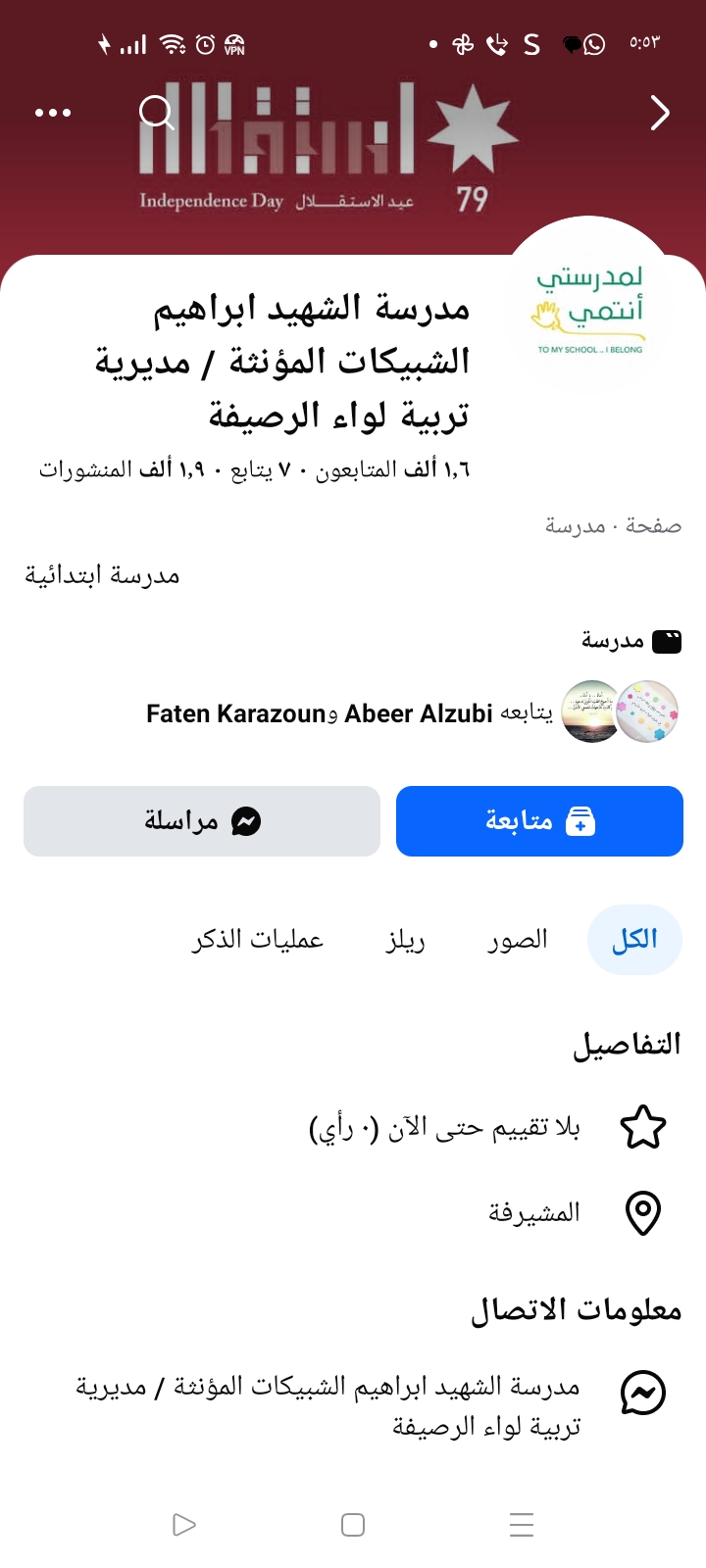Tap the VPN indicator in the status bar
Image resolution: width=706 pixels, height=1568 pixels.
tap(233, 44)
